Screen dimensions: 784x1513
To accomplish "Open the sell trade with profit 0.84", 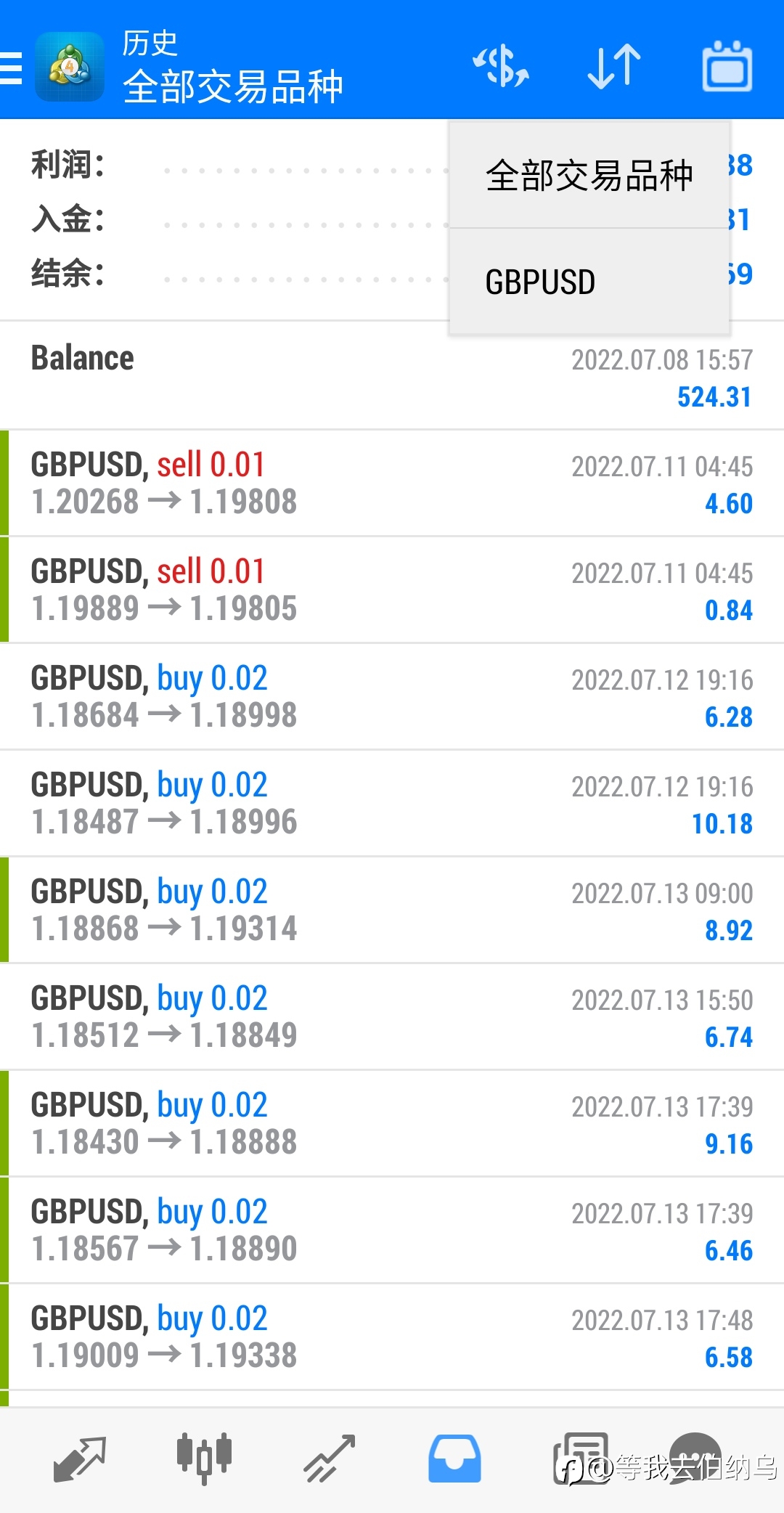I will point(392,590).
